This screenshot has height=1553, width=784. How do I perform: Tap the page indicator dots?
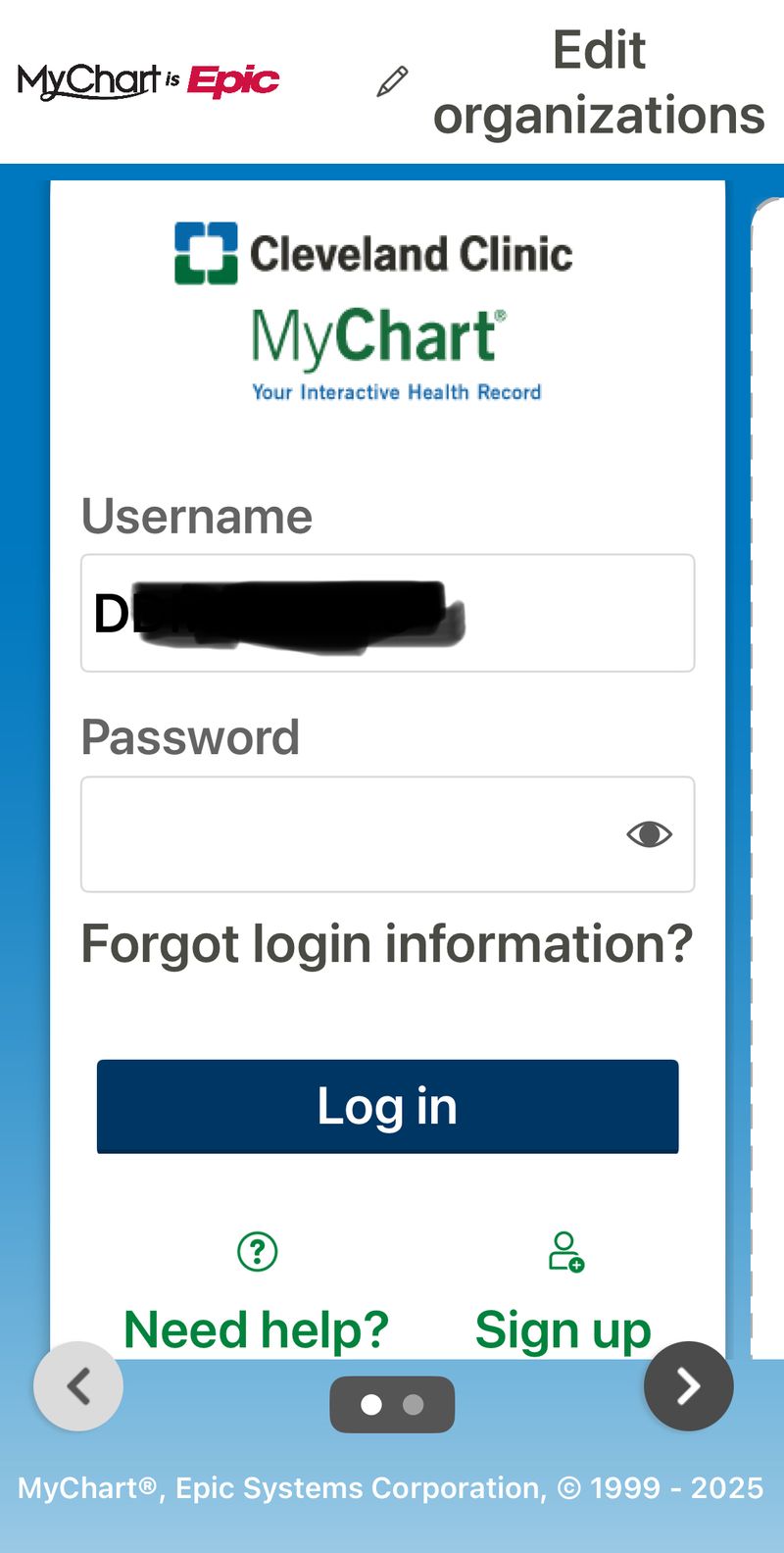(392, 1405)
